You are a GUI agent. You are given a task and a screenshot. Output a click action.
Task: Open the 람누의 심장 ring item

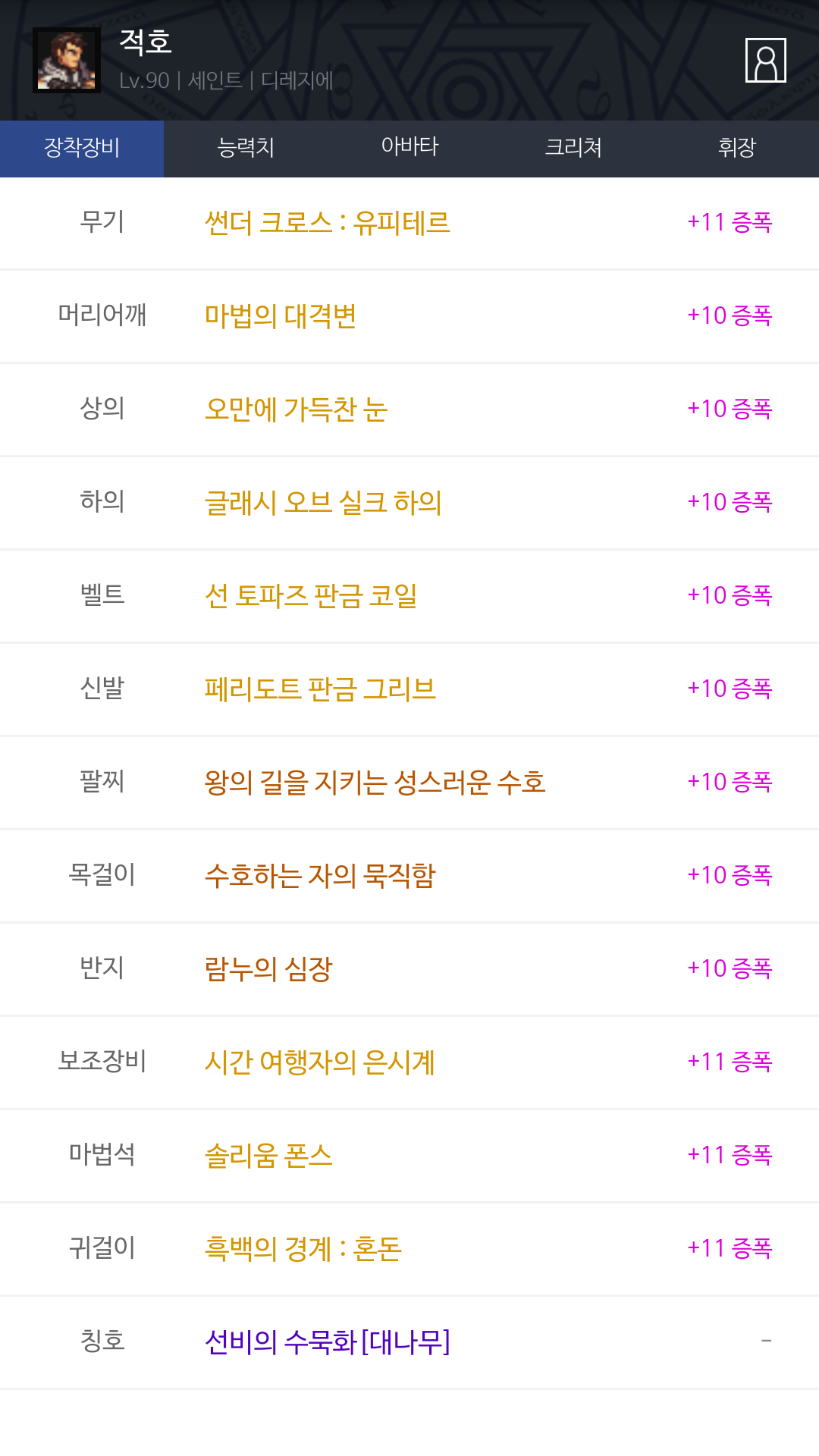[x=268, y=969]
